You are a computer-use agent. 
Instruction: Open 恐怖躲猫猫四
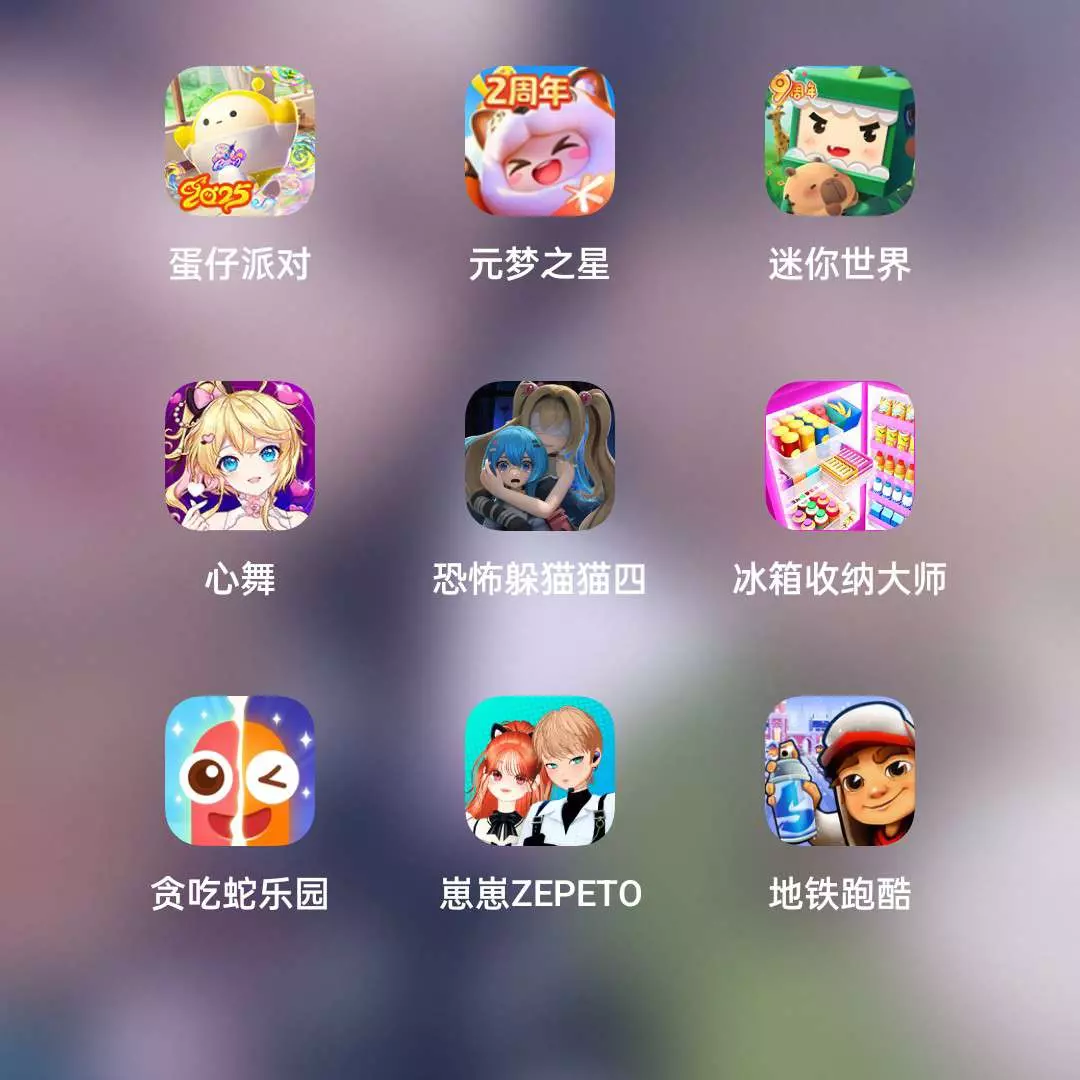tap(540, 456)
